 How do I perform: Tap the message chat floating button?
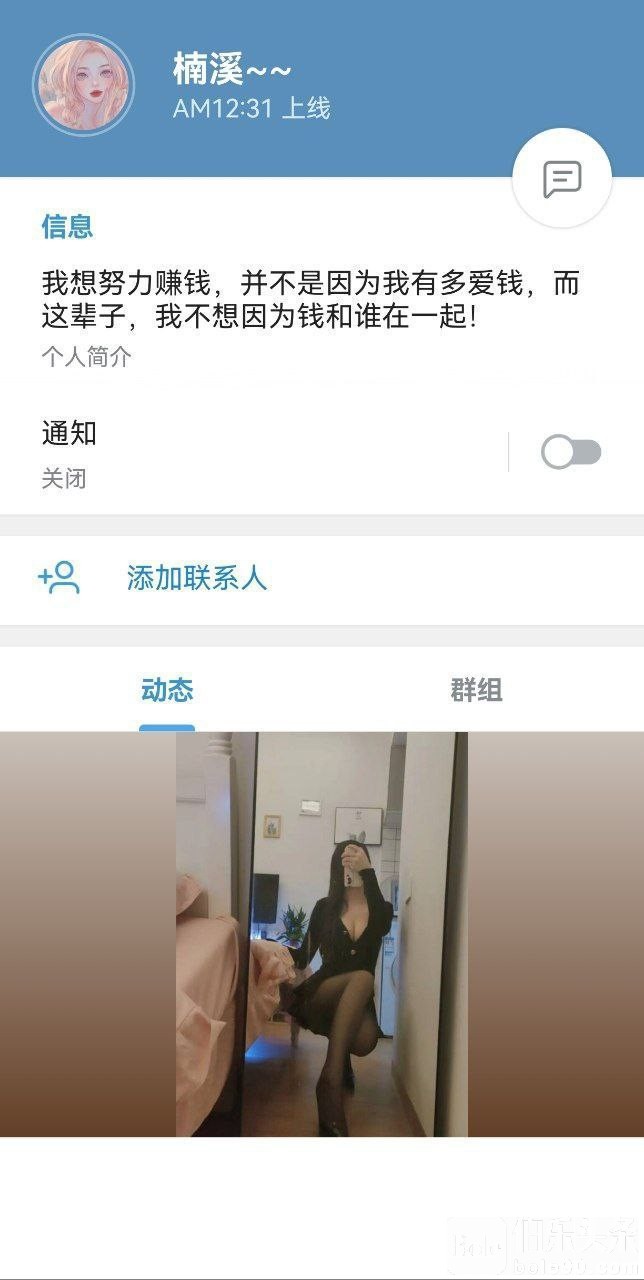[x=561, y=180]
